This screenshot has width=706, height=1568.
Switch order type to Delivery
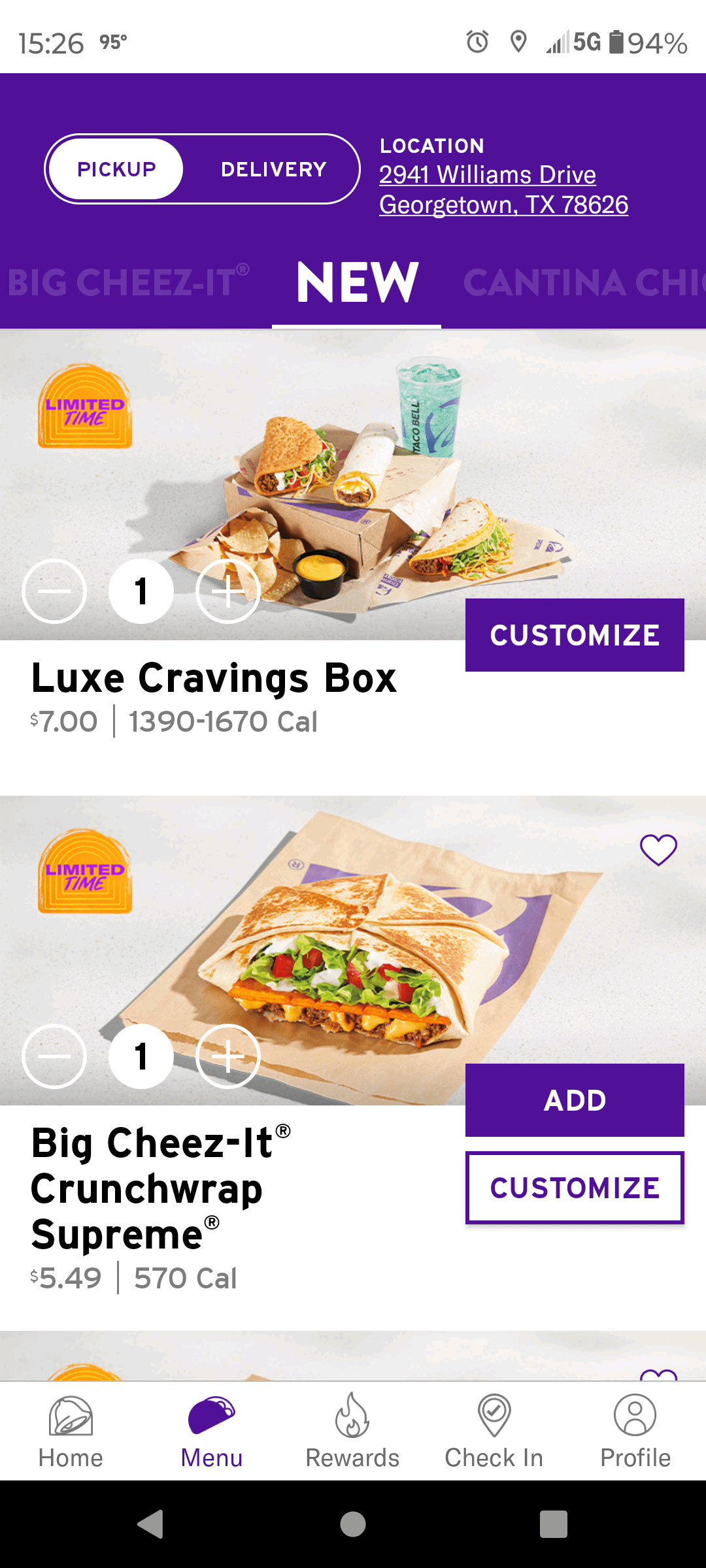pyautogui.click(x=273, y=169)
